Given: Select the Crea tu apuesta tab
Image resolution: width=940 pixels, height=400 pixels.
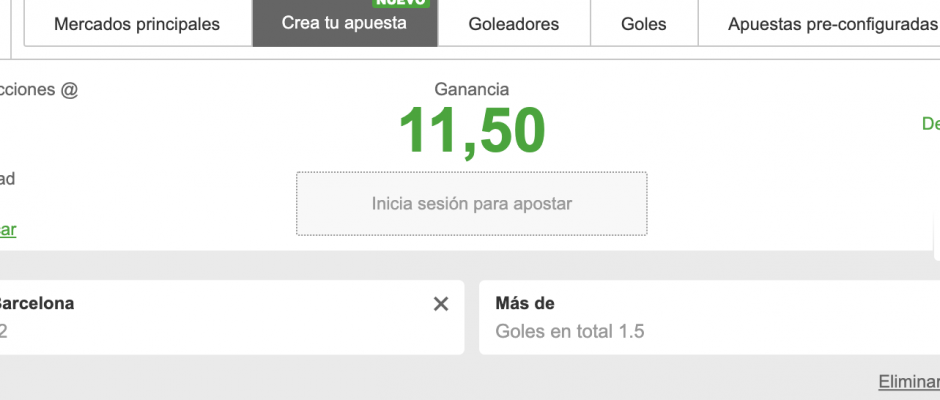Looking at the screenshot, I should click(x=344, y=23).
